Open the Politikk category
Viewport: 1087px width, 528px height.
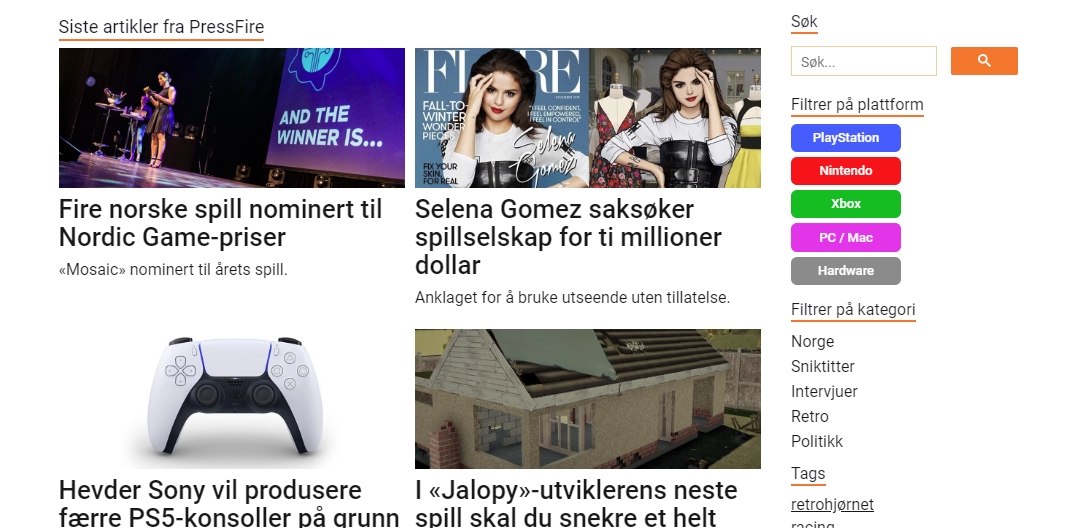(x=816, y=442)
